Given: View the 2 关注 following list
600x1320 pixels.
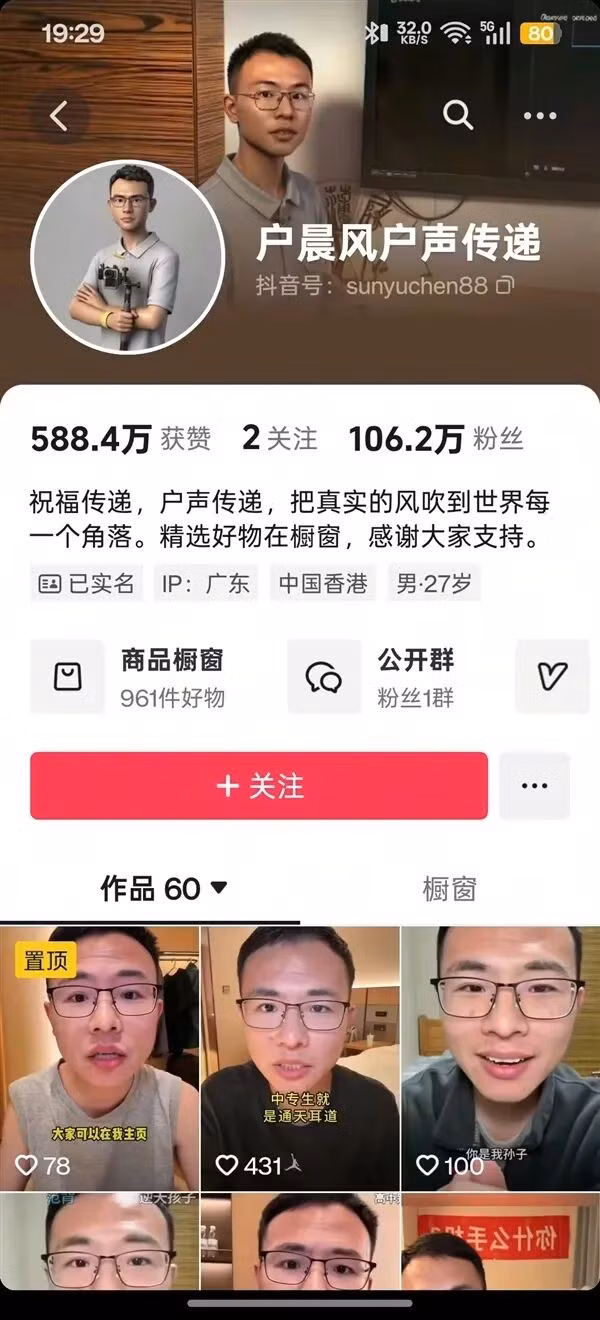Looking at the screenshot, I should click(280, 438).
